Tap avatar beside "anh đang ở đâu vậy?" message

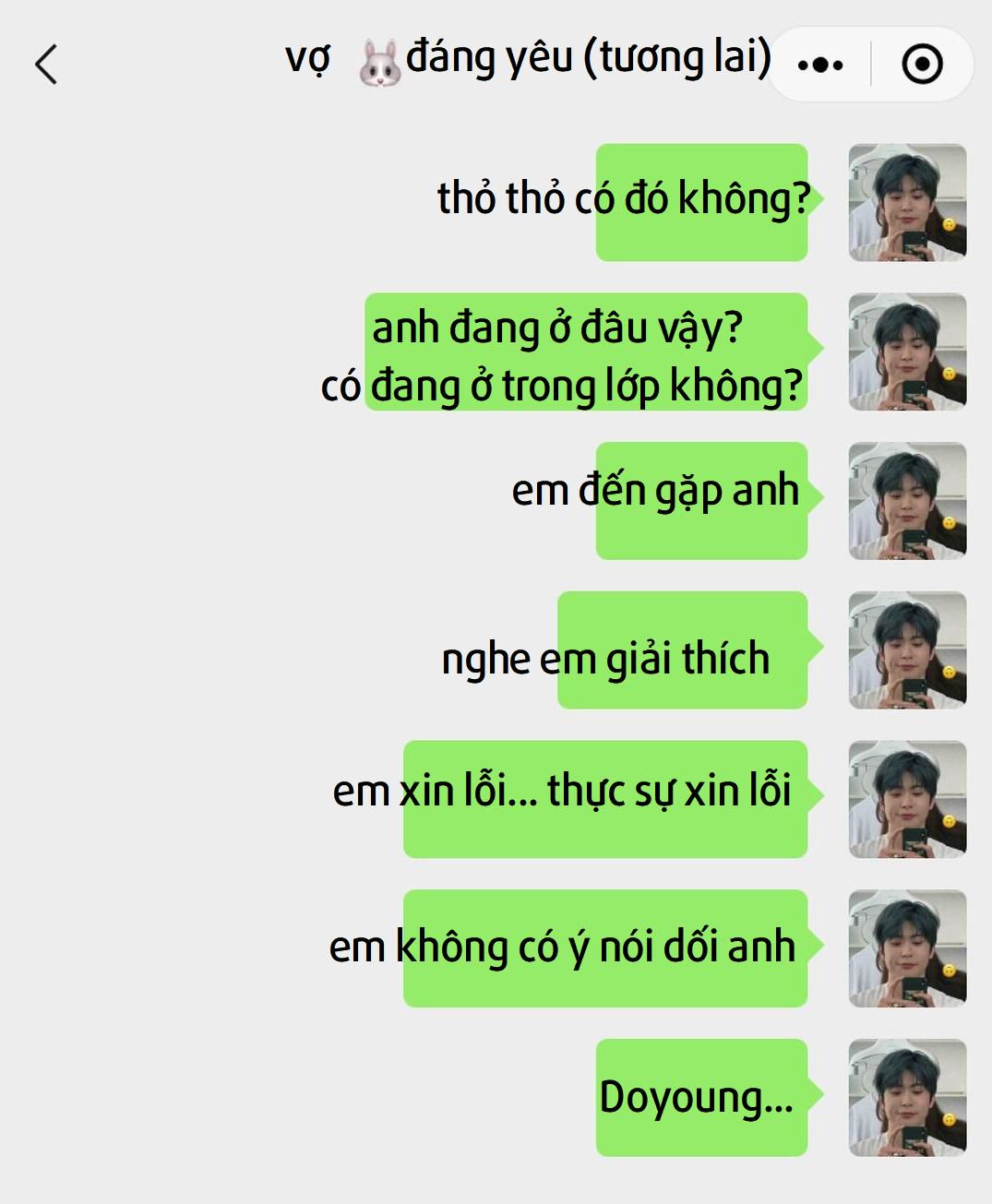tap(907, 352)
